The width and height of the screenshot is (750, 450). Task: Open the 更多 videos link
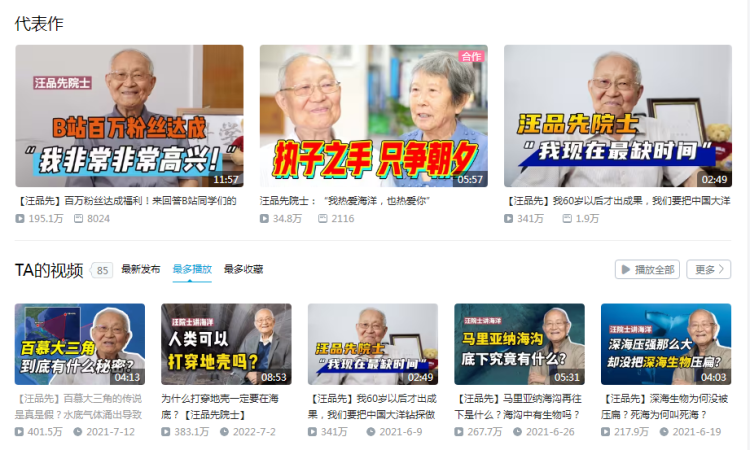tap(709, 269)
